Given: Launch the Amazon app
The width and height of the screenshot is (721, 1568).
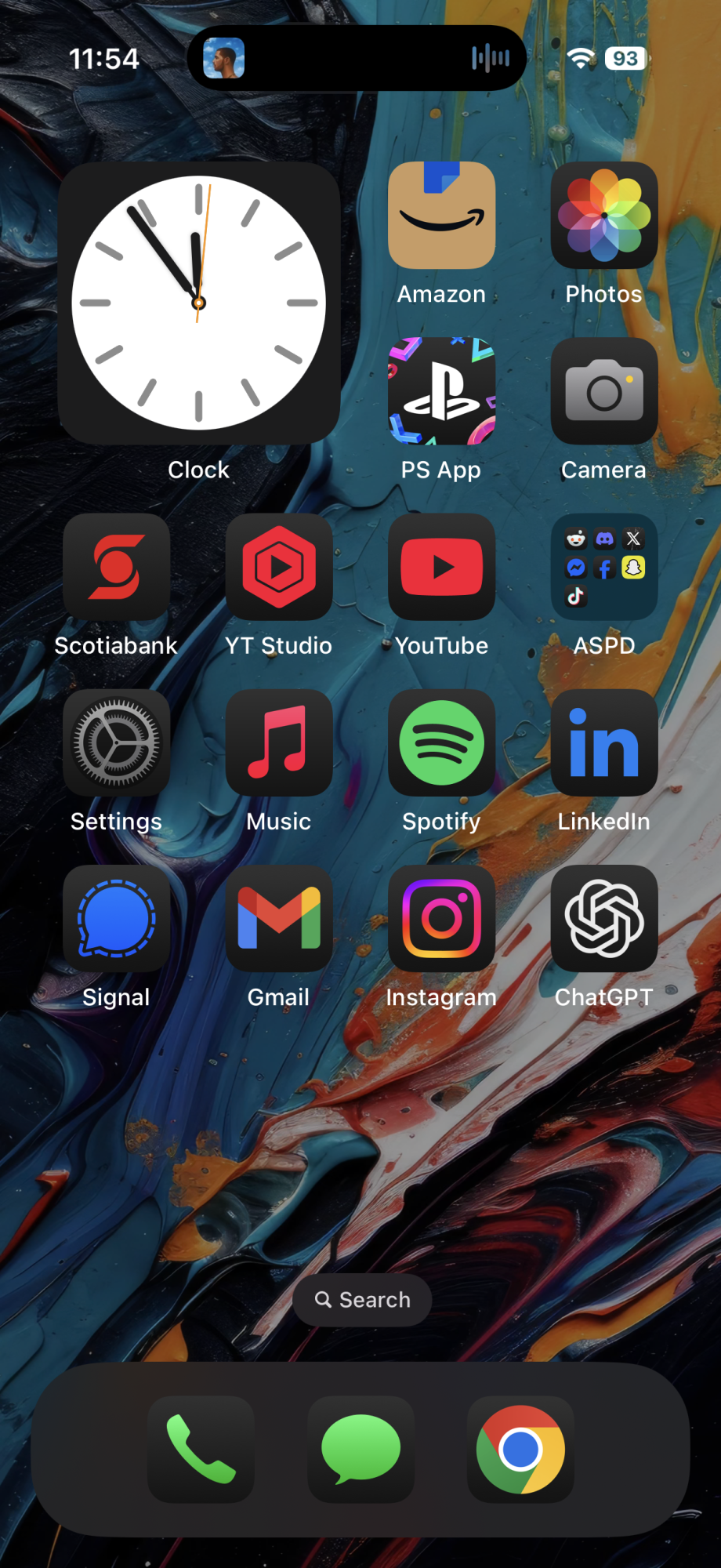Looking at the screenshot, I should 441,216.
